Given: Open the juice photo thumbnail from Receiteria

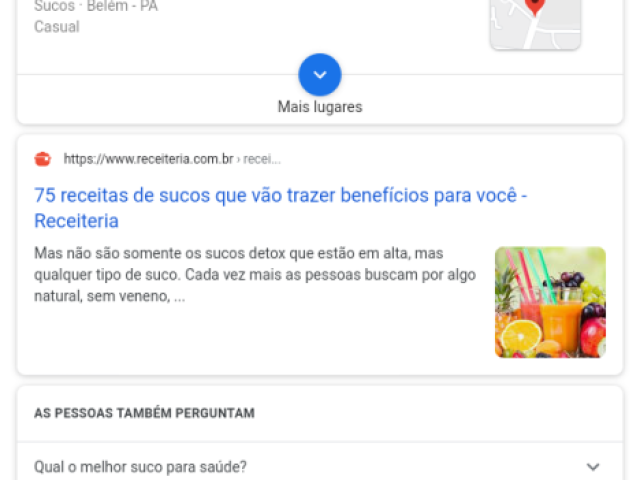Looking at the screenshot, I should pos(550,302).
